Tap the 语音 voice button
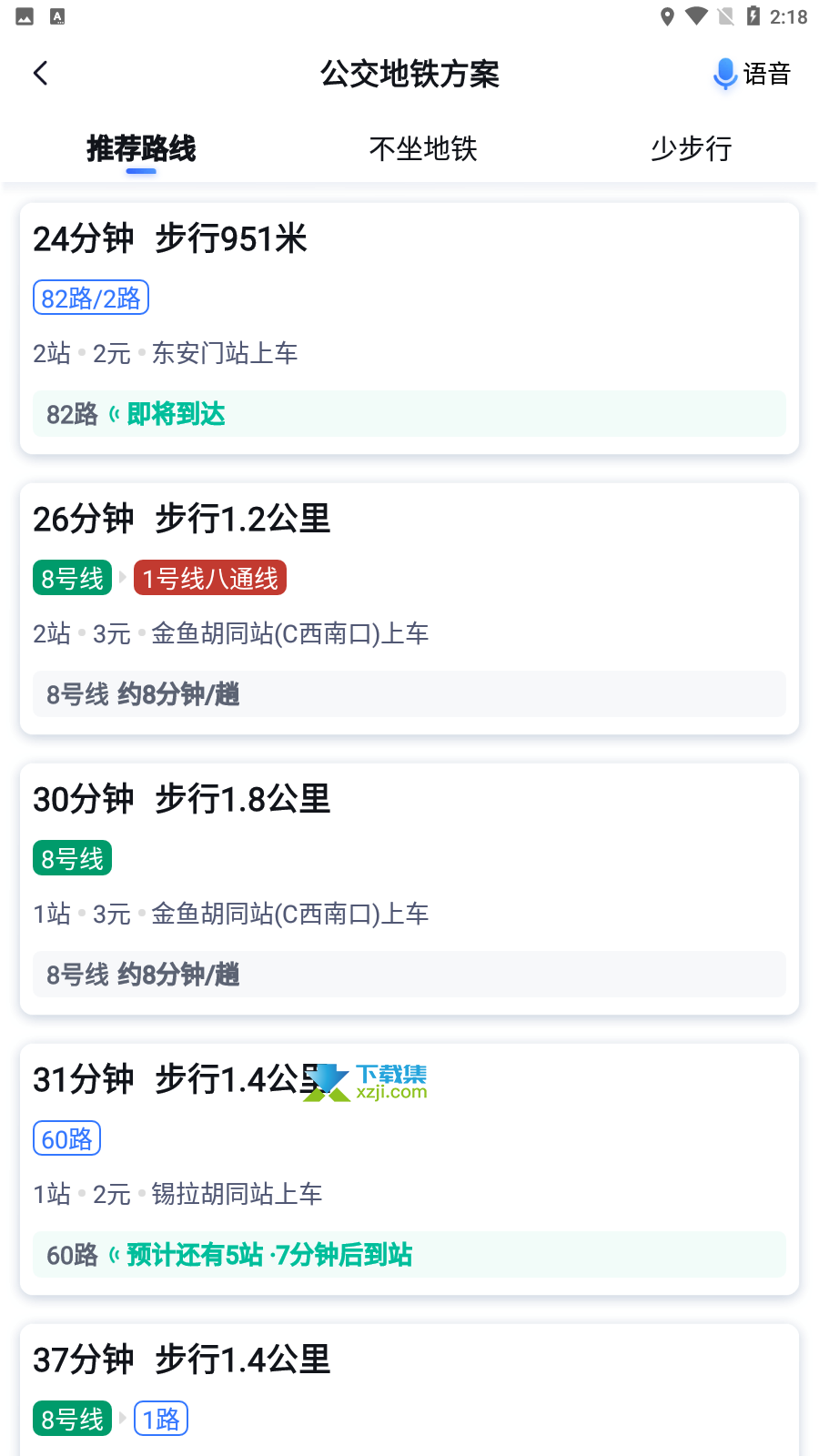 pyautogui.click(x=752, y=74)
